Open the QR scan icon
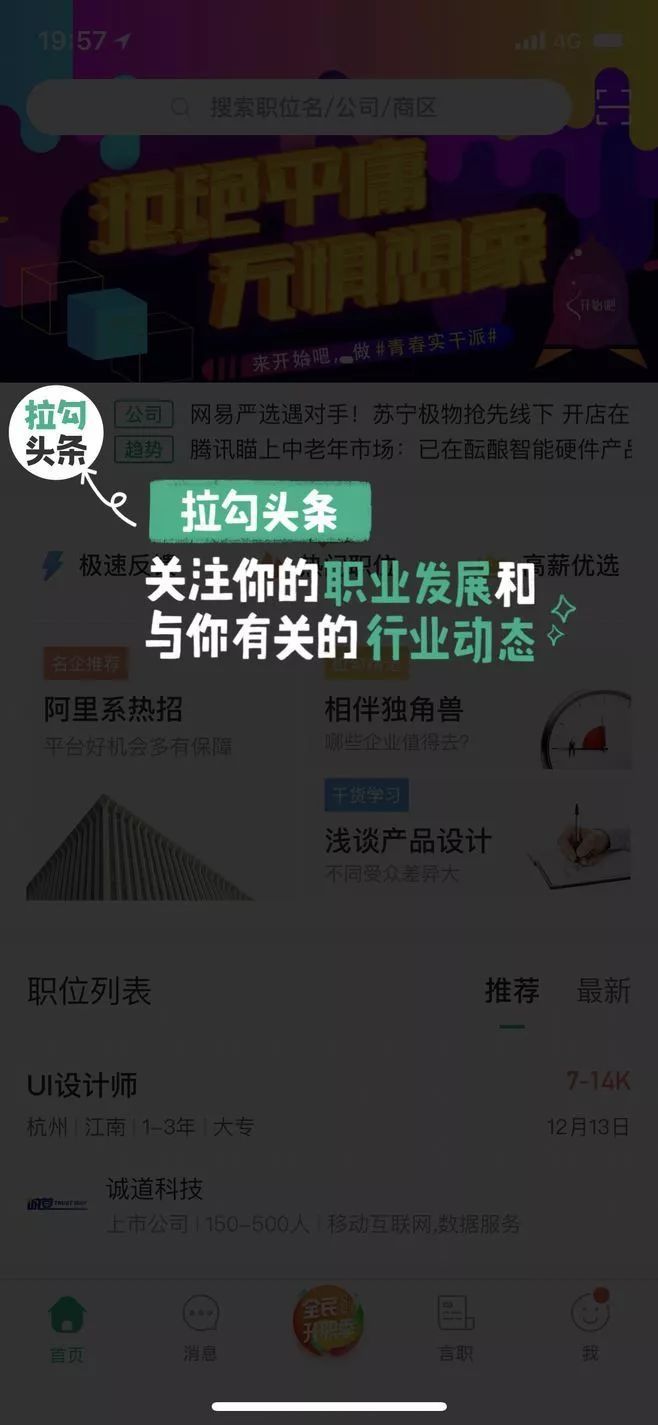The width and height of the screenshot is (658, 1425). [x=613, y=107]
